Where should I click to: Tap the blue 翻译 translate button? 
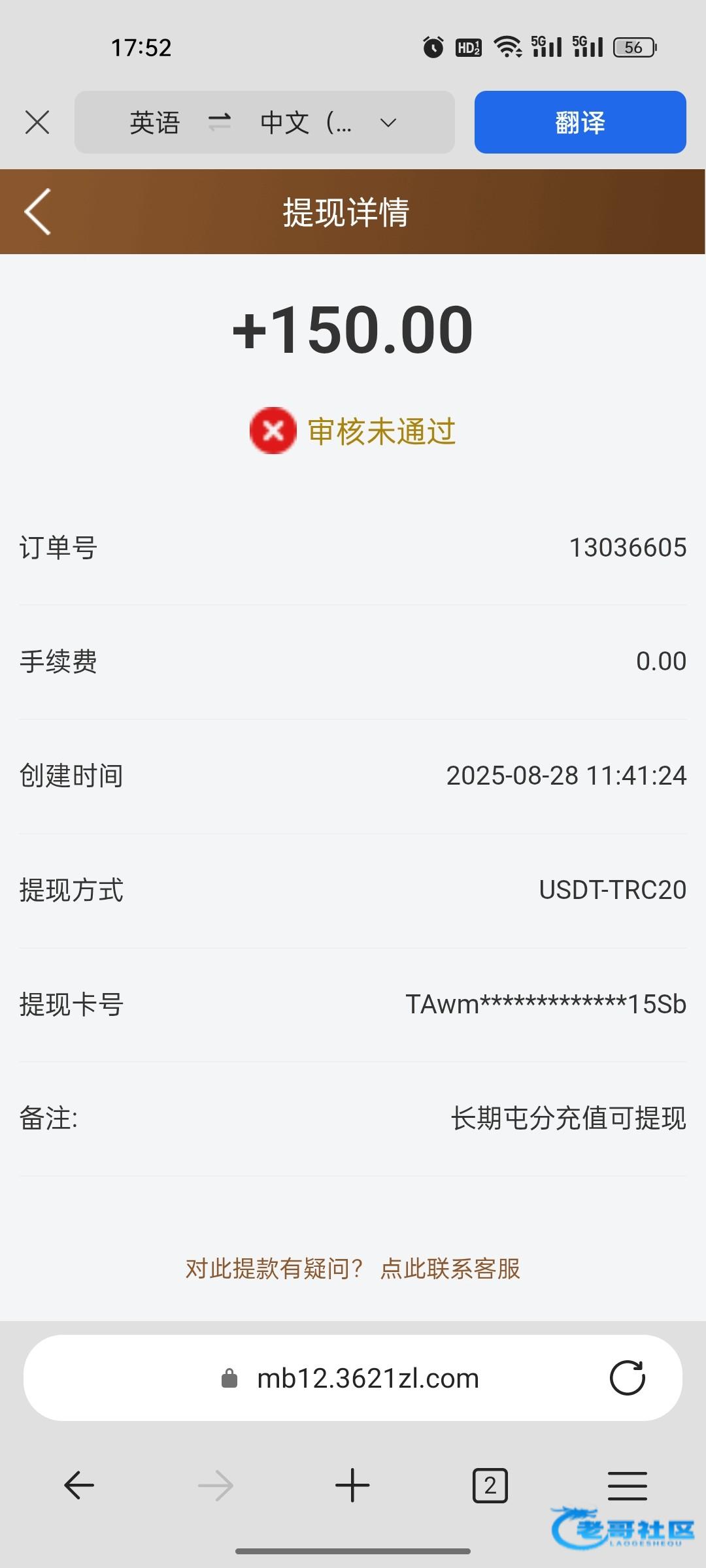point(580,122)
